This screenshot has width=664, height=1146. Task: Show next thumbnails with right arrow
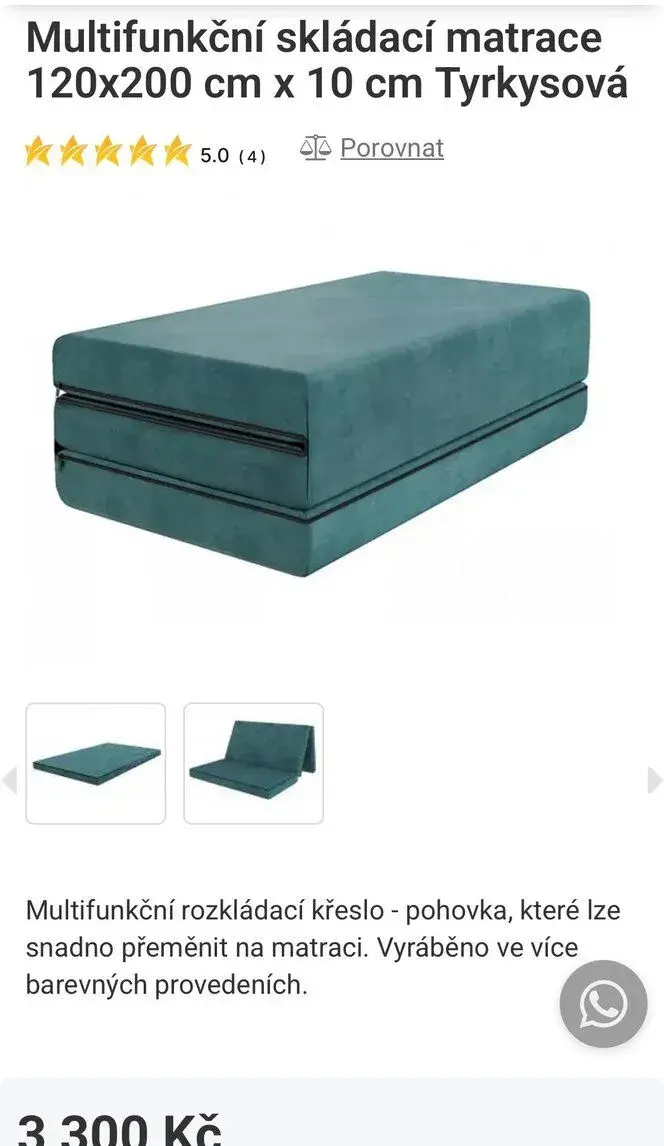point(655,780)
